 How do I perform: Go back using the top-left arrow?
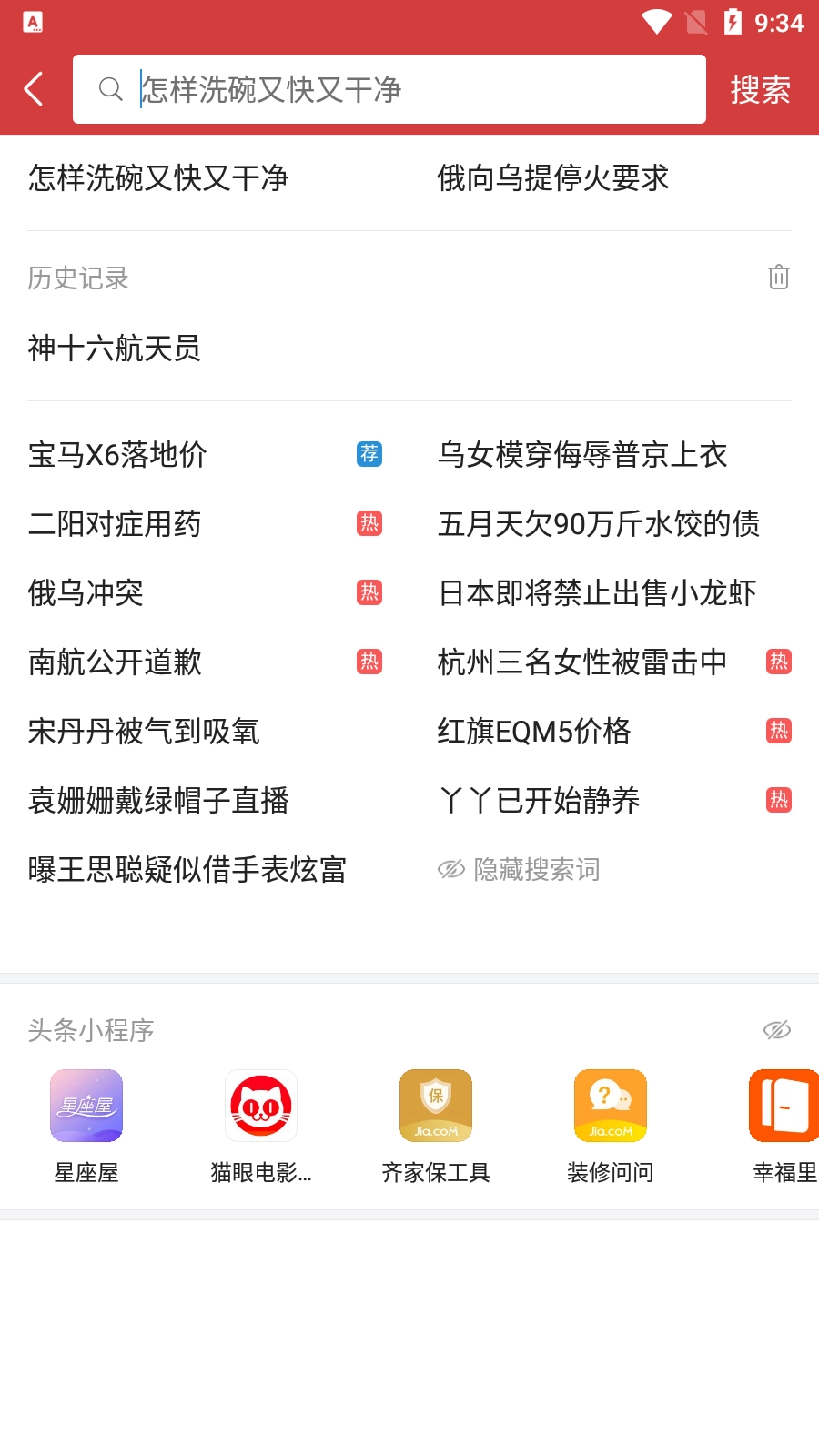pyautogui.click(x=34, y=89)
